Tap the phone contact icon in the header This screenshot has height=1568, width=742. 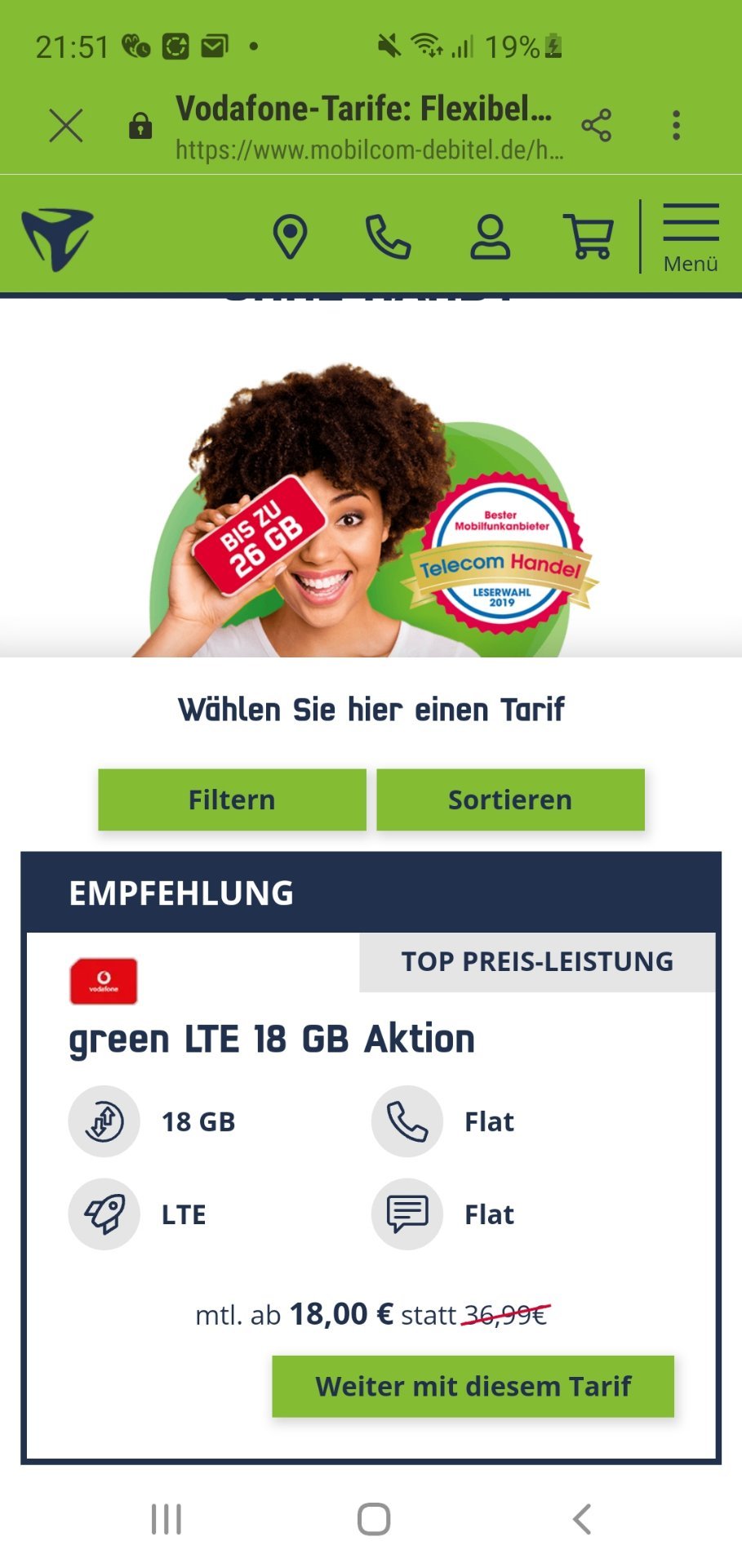[388, 237]
